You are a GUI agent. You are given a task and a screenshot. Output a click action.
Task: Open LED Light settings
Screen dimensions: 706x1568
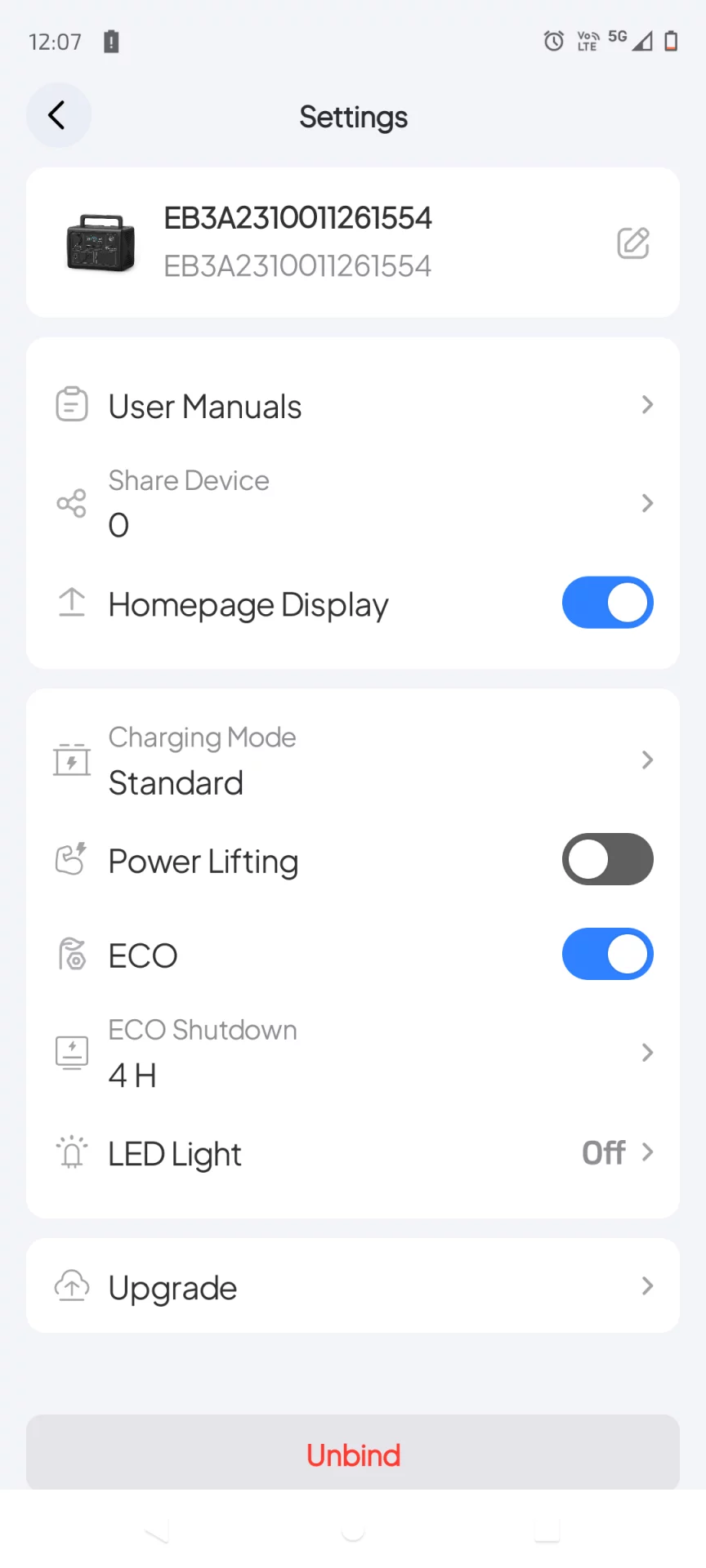(353, 1153)
